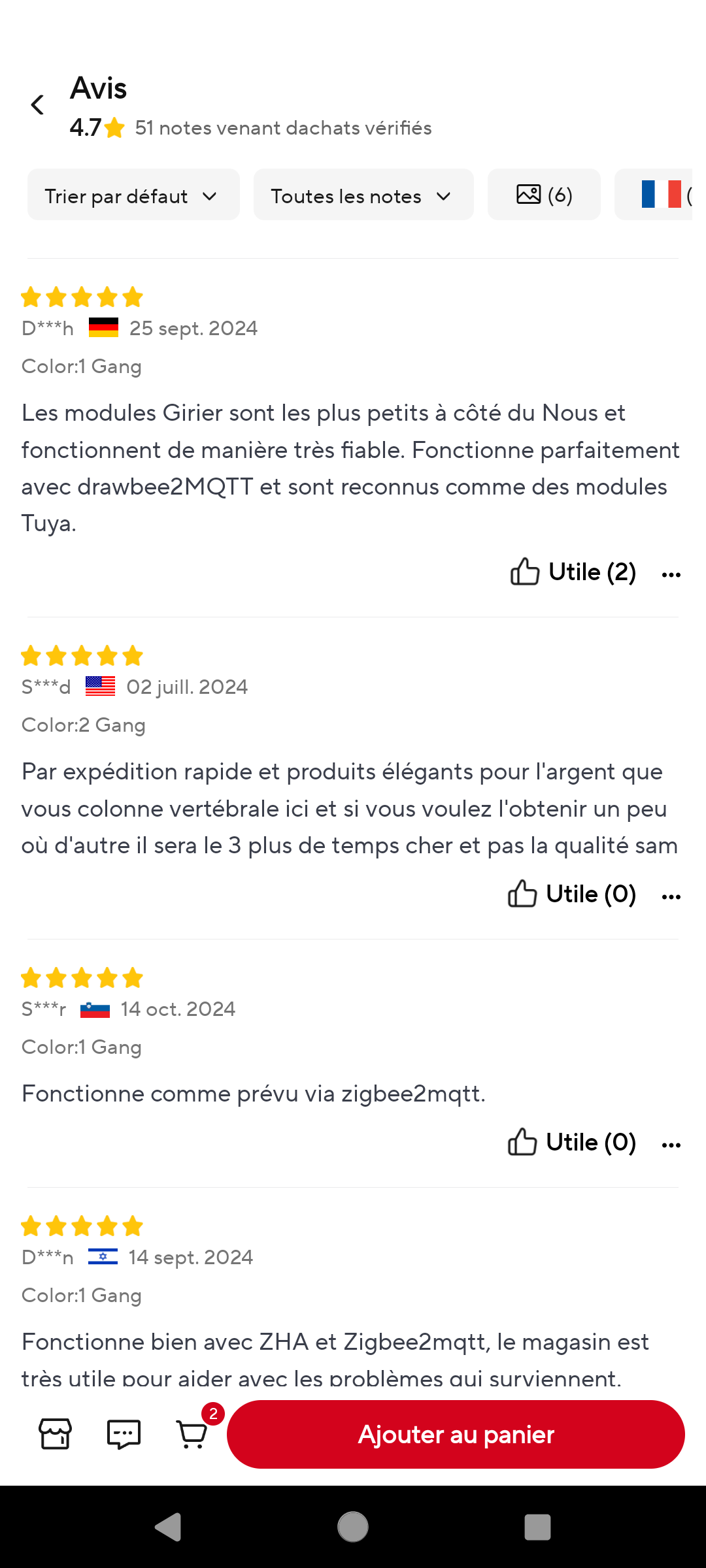Open the system recent apps view

[537, 1527]
